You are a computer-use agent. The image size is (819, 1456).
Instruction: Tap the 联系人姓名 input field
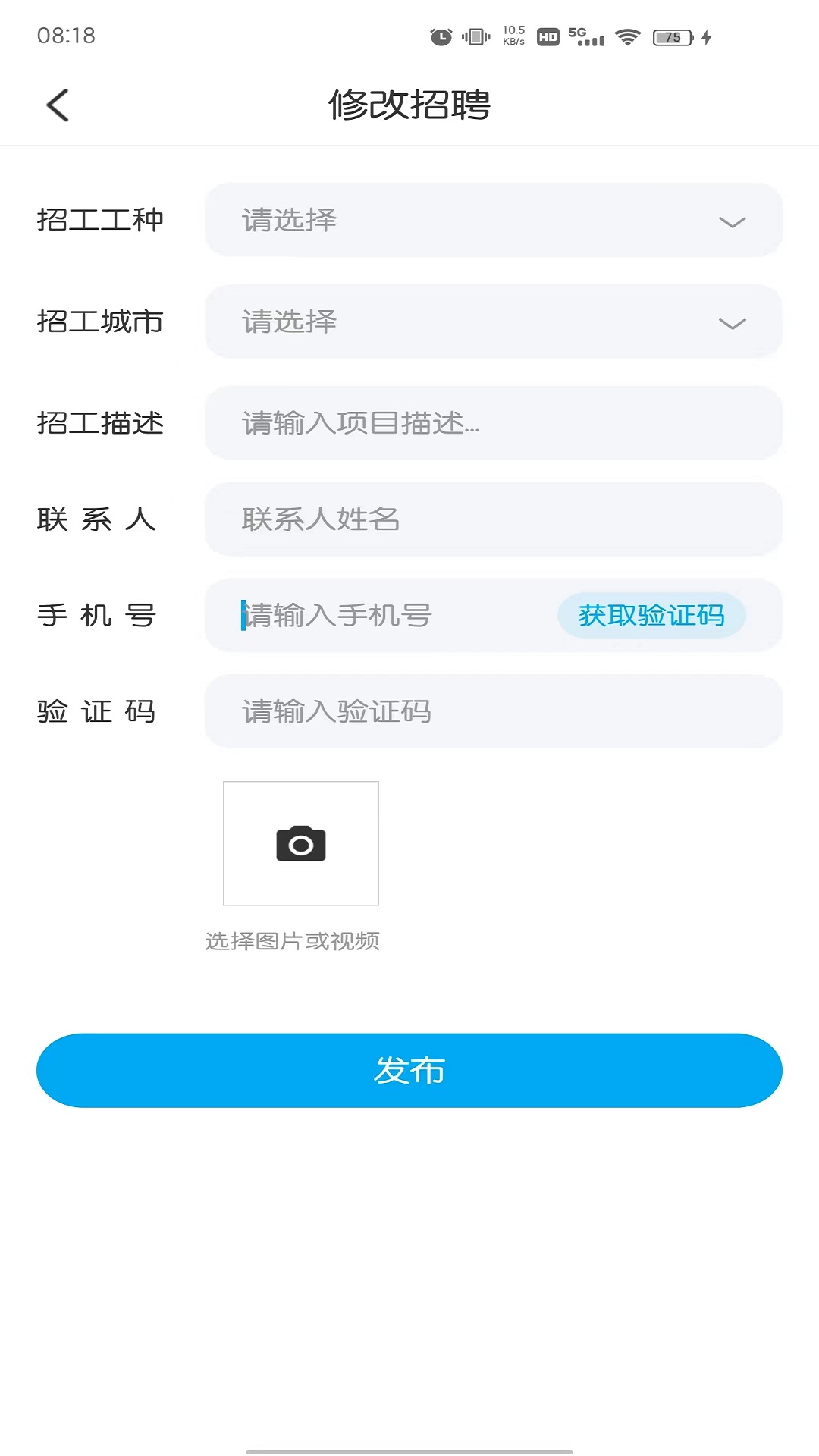coord(493,519)
